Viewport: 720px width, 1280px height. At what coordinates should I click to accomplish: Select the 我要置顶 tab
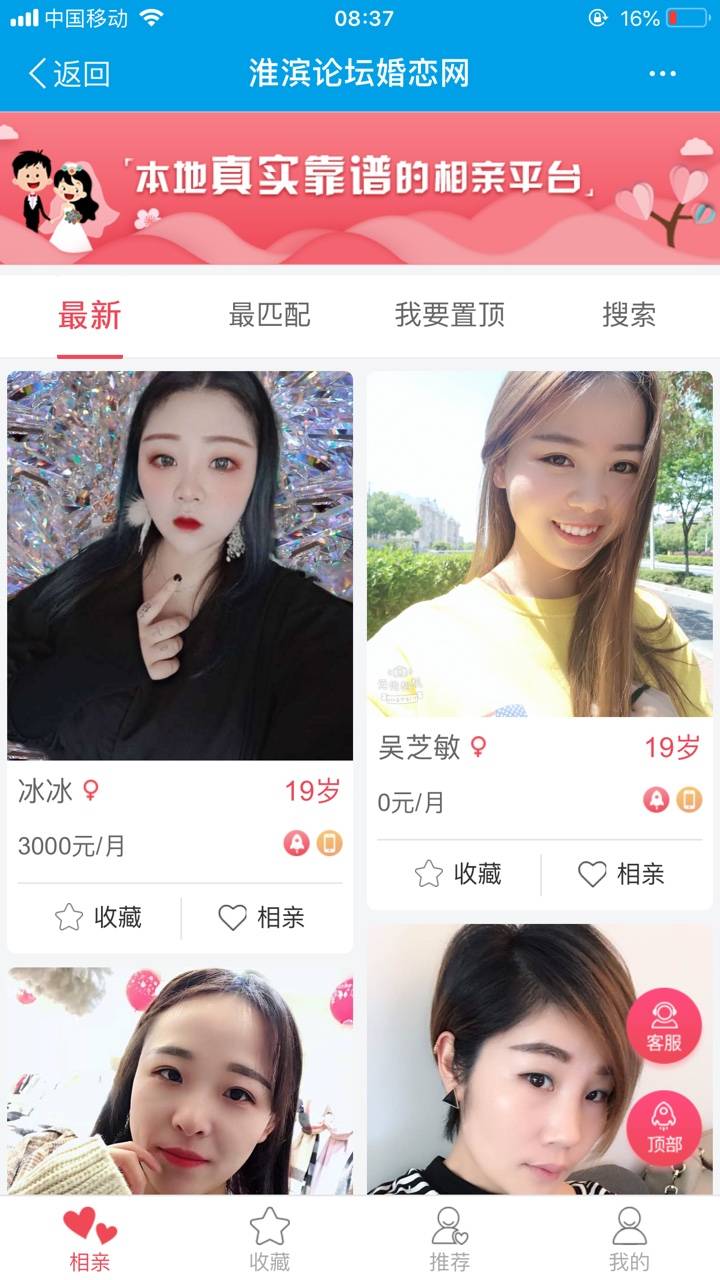click(449, 316)
